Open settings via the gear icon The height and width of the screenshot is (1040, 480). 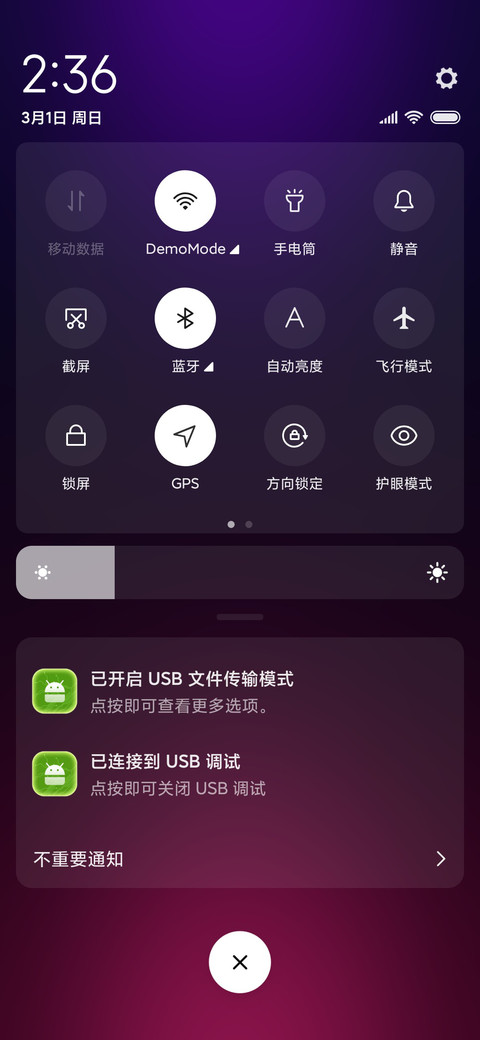(446, 78)
